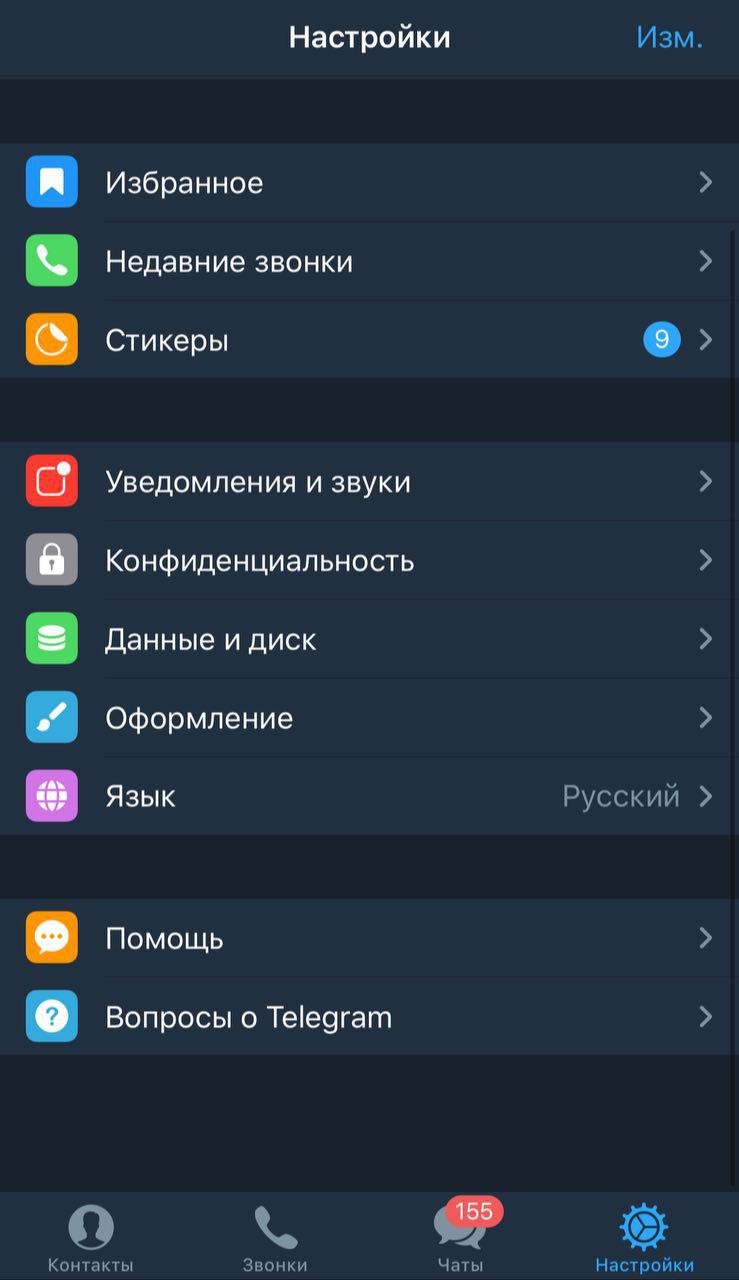The height and width of the screenshot is (1280, 739).
Task: Switch to the Звонки tab
Action: pyautogui.click(x=275, y=1238)
